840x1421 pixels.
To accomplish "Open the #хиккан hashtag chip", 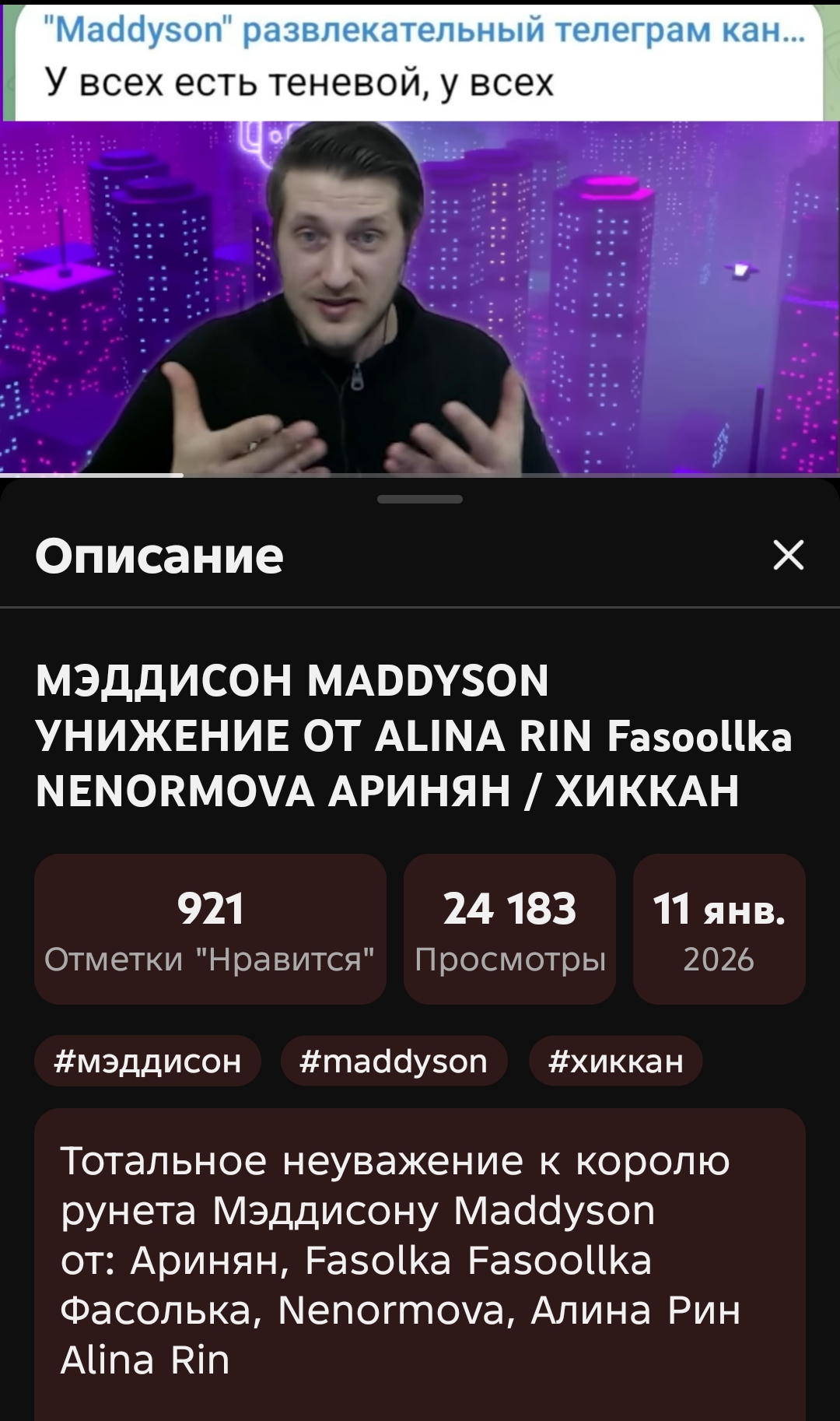I will click(x=615, y=1061).
